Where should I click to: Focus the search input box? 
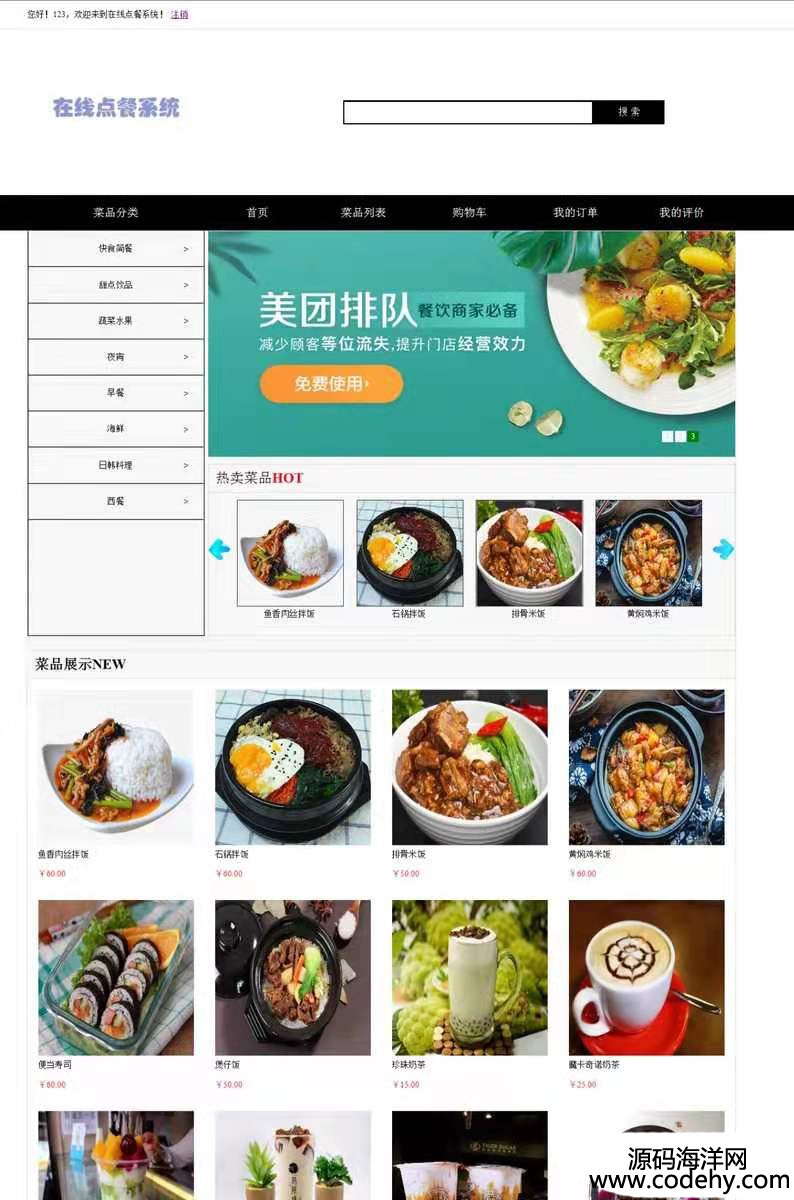click(467, 113)
